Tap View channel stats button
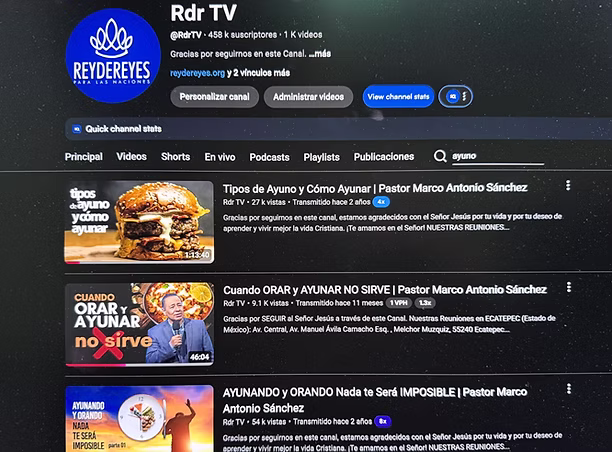The height and width of the screenshot is (452, 612). 398,97
